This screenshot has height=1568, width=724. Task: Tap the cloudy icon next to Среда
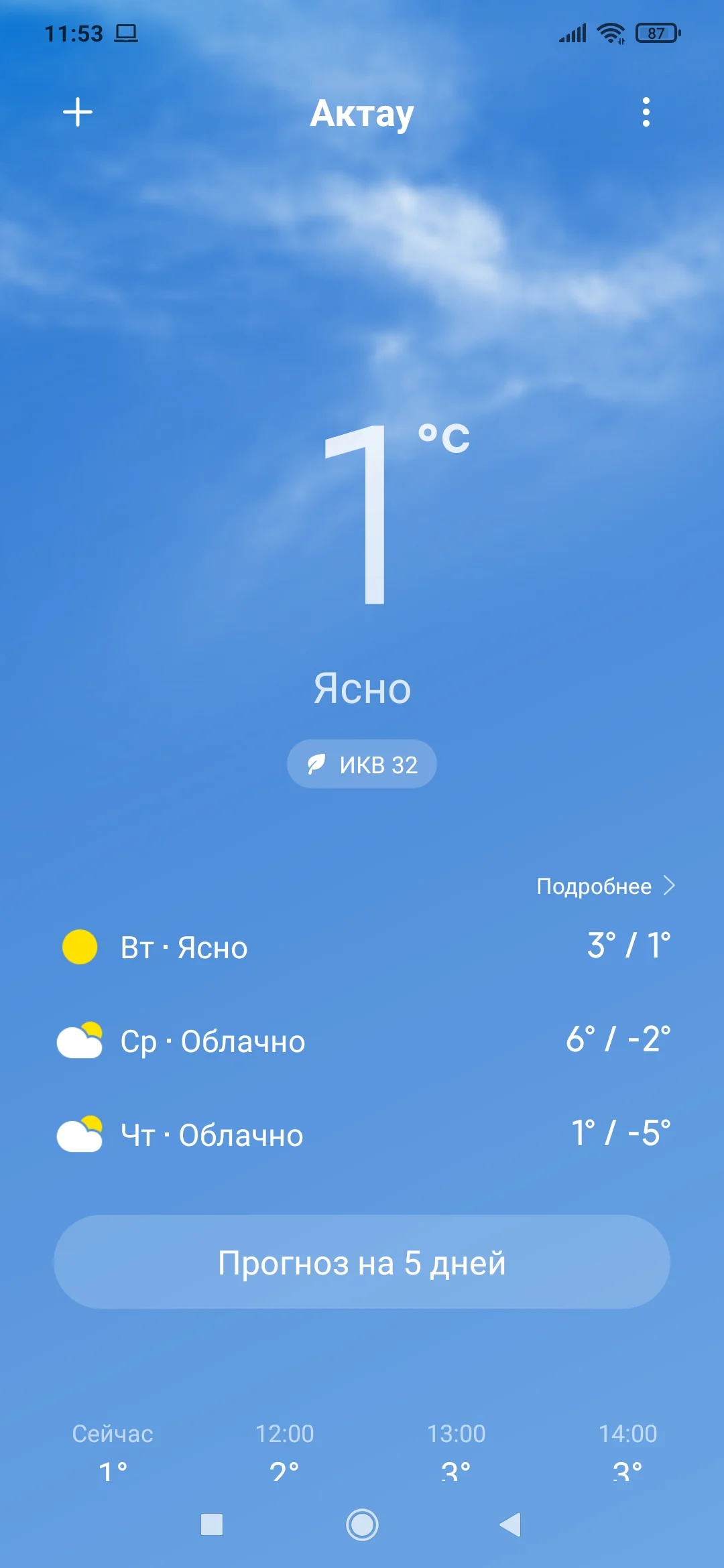[78, 1041]
